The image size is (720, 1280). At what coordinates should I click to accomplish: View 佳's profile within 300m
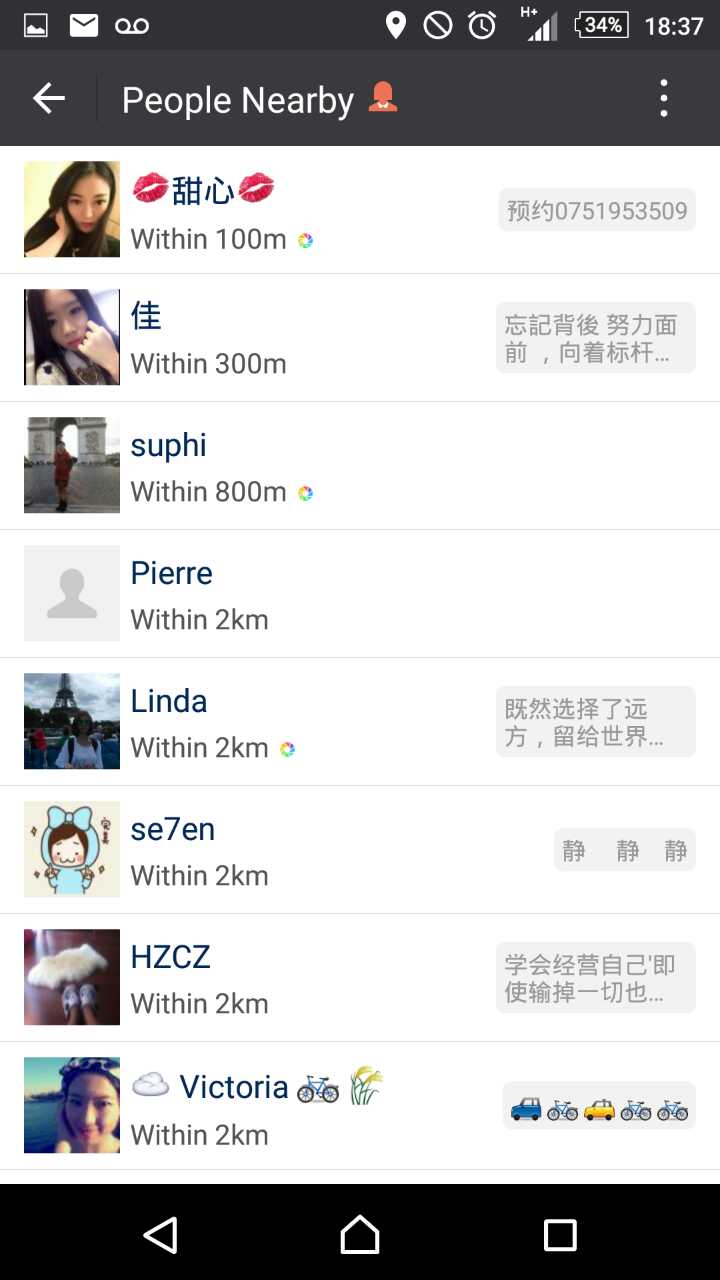click(360, 338)
